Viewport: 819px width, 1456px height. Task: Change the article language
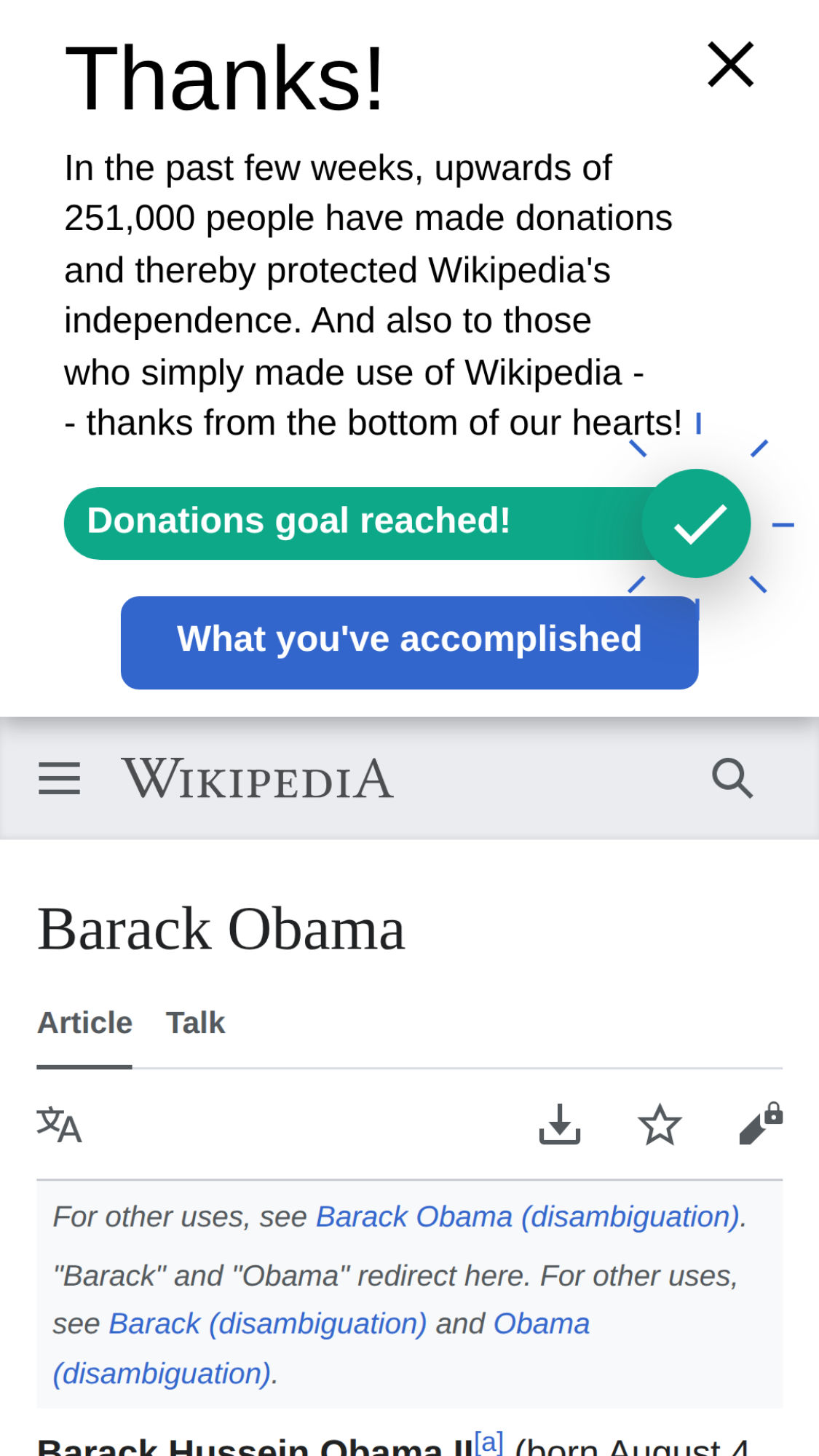pyautogui.click(x=59, y=1125)
